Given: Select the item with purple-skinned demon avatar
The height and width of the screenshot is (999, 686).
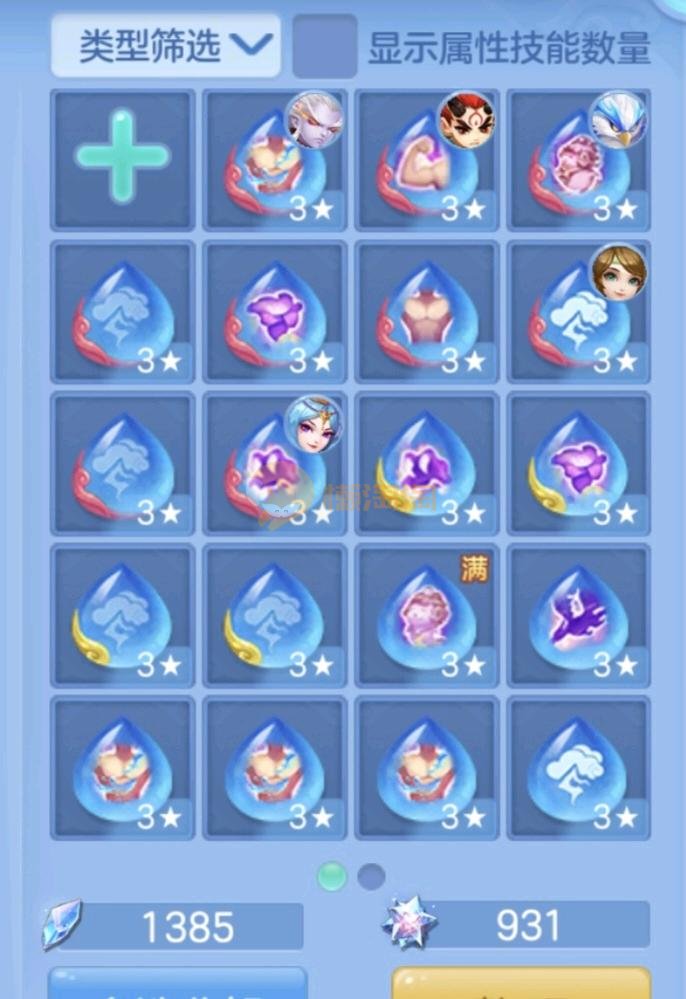Looking at the screenshot, I should click(275, 160).
